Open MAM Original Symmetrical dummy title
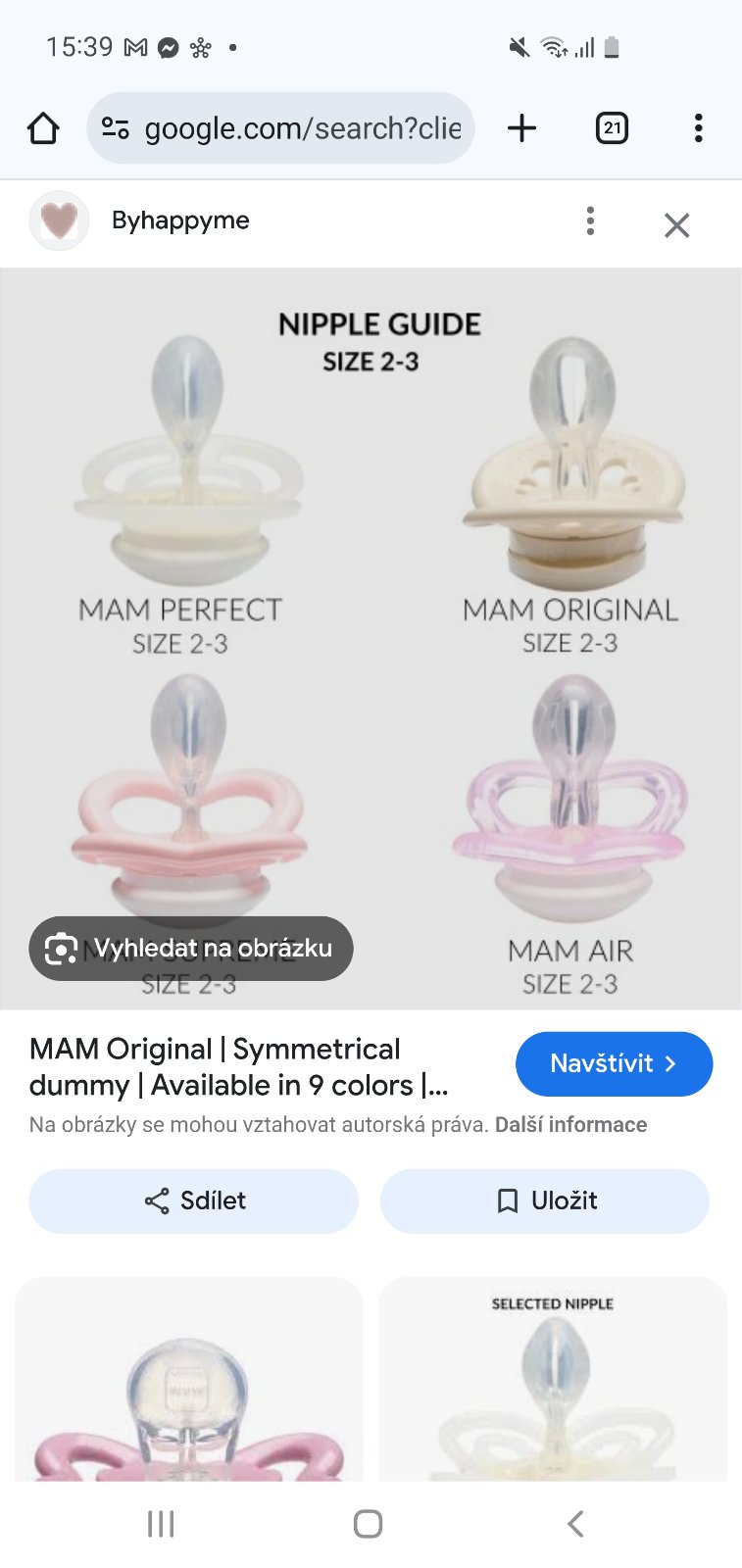This screenshot has height=1568, width=742. 239,1067
